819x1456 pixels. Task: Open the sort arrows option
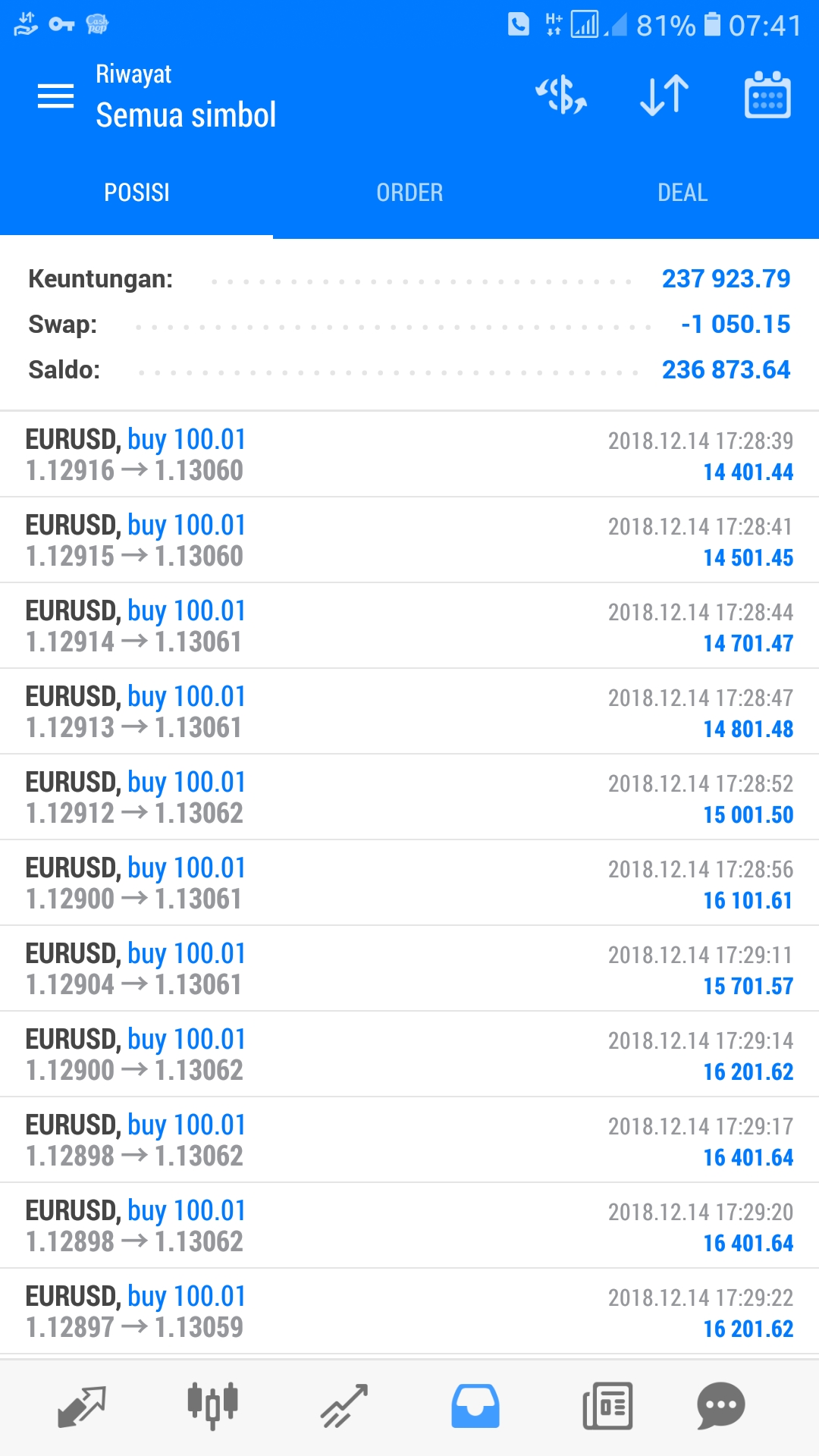click(664, 96)
